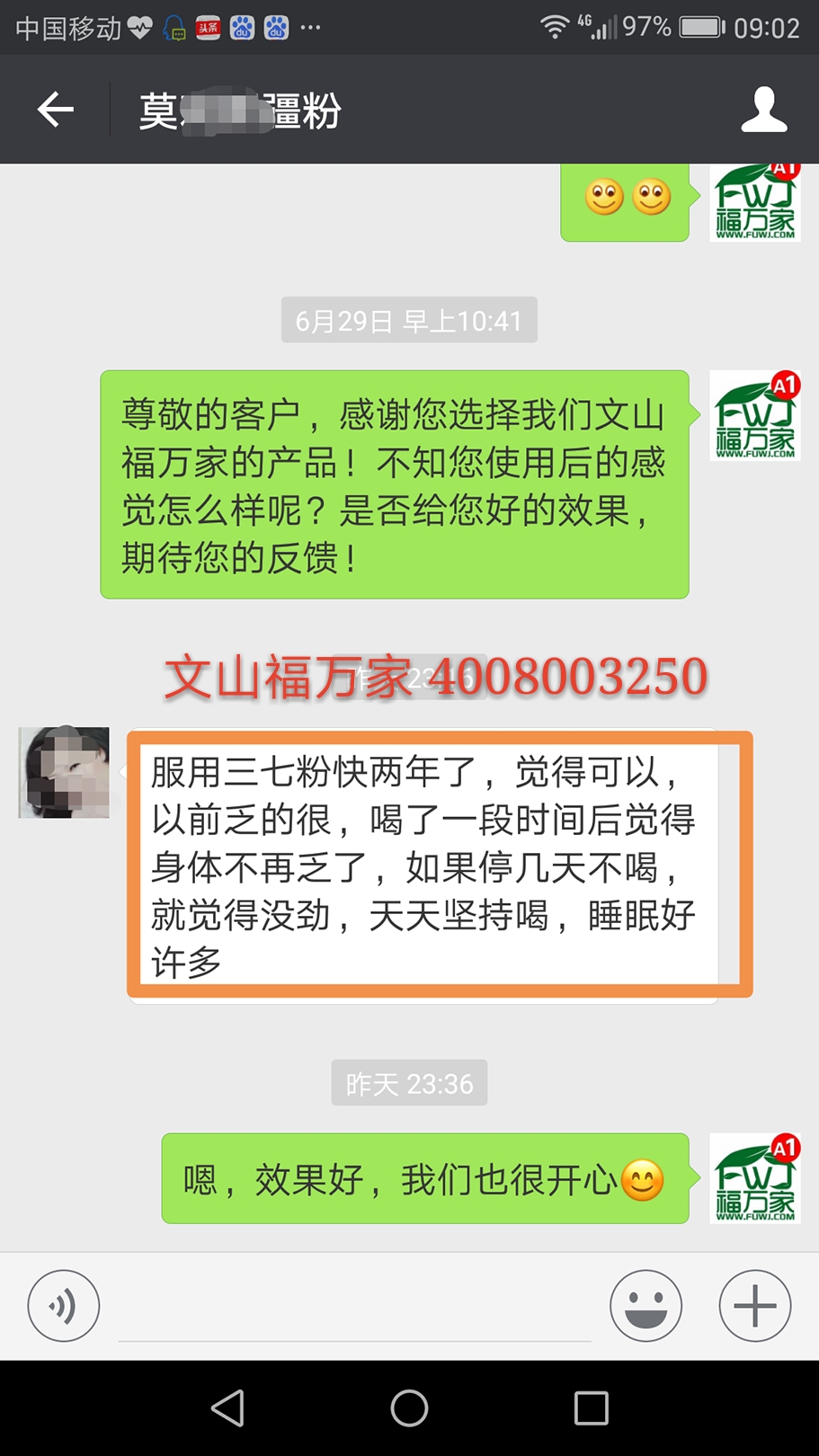This screenshot has width=819, height=1456.
Task: Open chat info via the person icon
Action: pyautogui.click(x=763, y=110)
